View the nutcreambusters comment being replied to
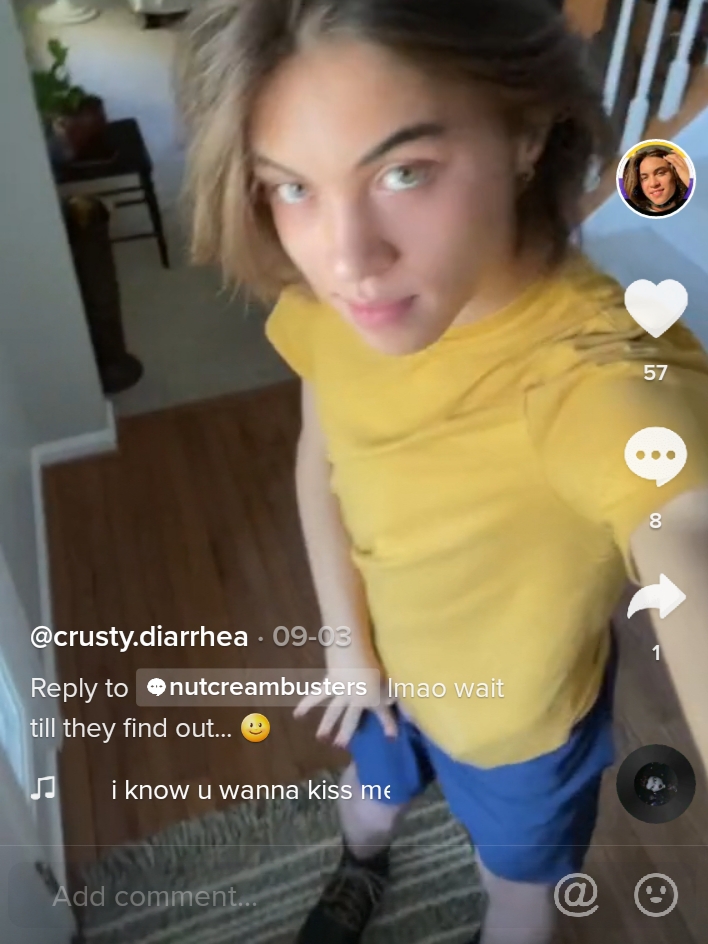 click(257, 688)
